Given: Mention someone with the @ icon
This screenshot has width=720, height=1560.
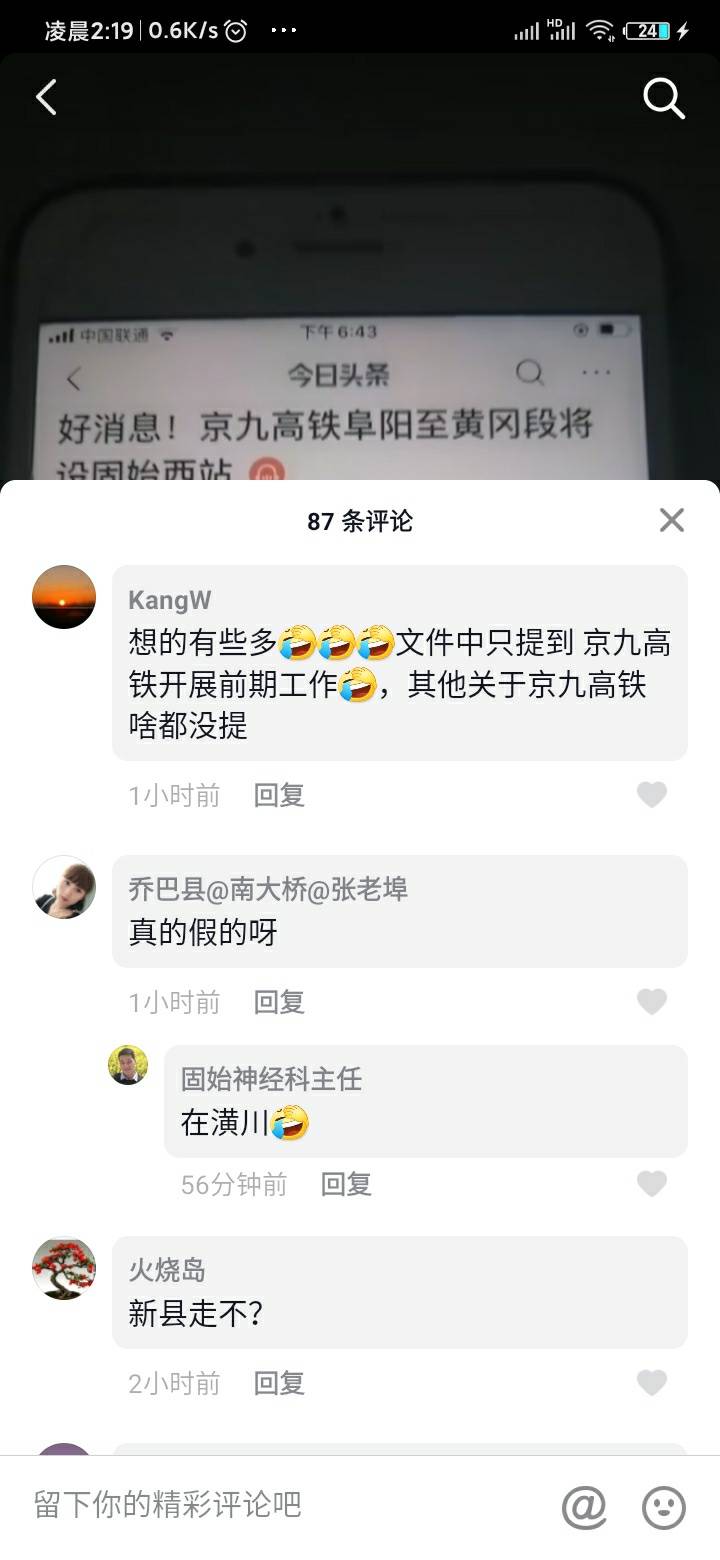Looking at the screenshot, I should (585, 1506).
